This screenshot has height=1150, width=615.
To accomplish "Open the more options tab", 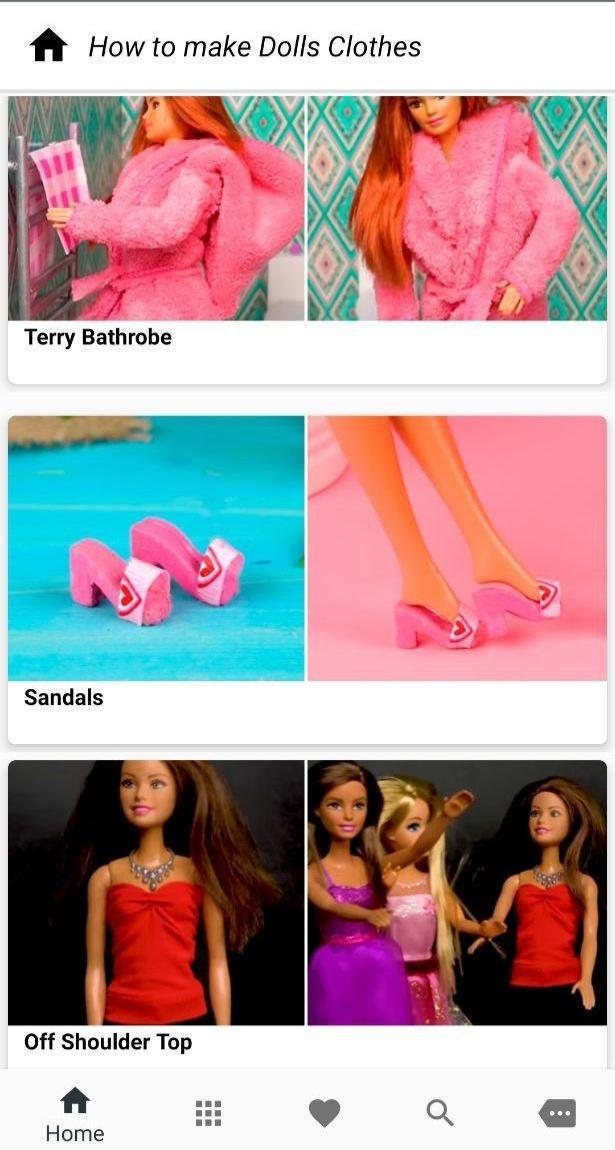I will point(557,1113).
